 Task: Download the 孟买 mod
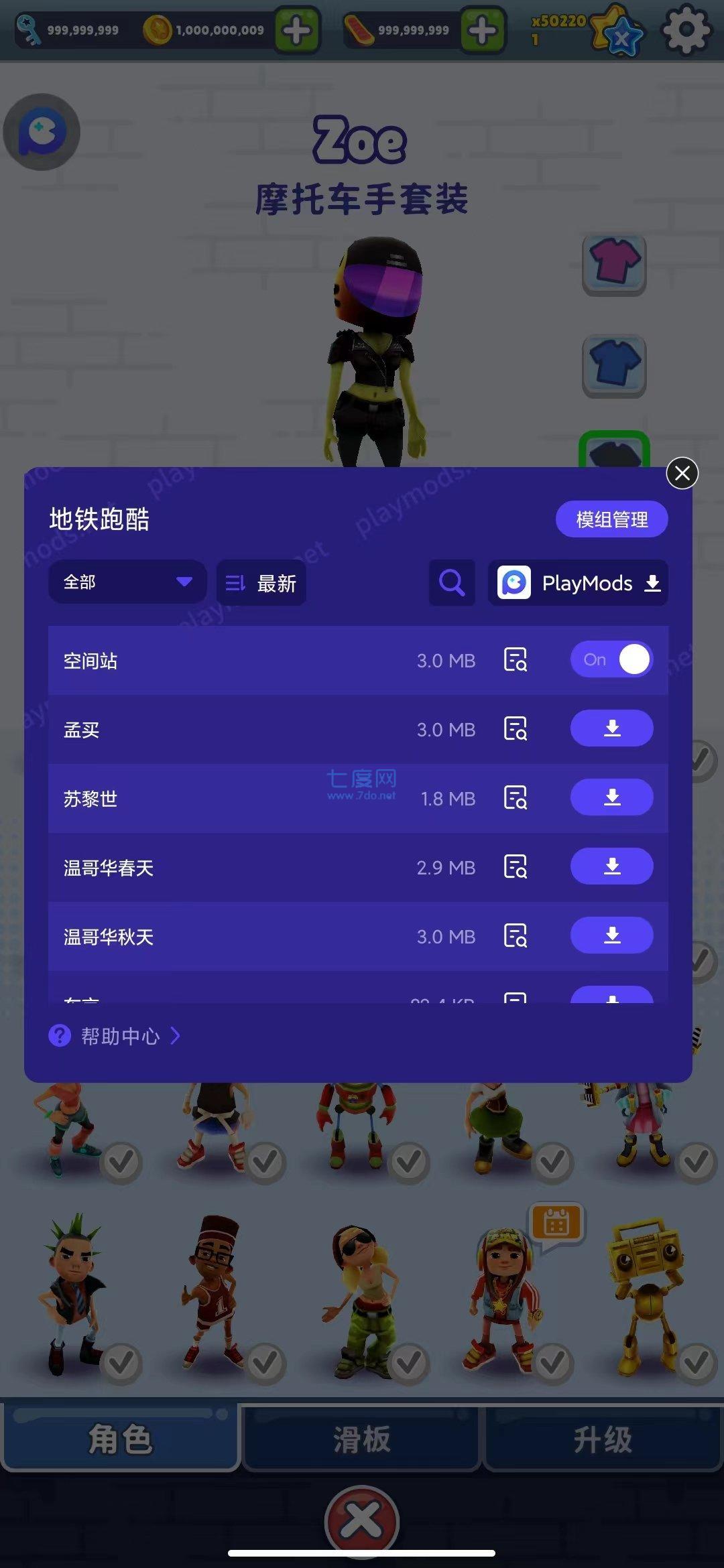click(x=611, y=728)
